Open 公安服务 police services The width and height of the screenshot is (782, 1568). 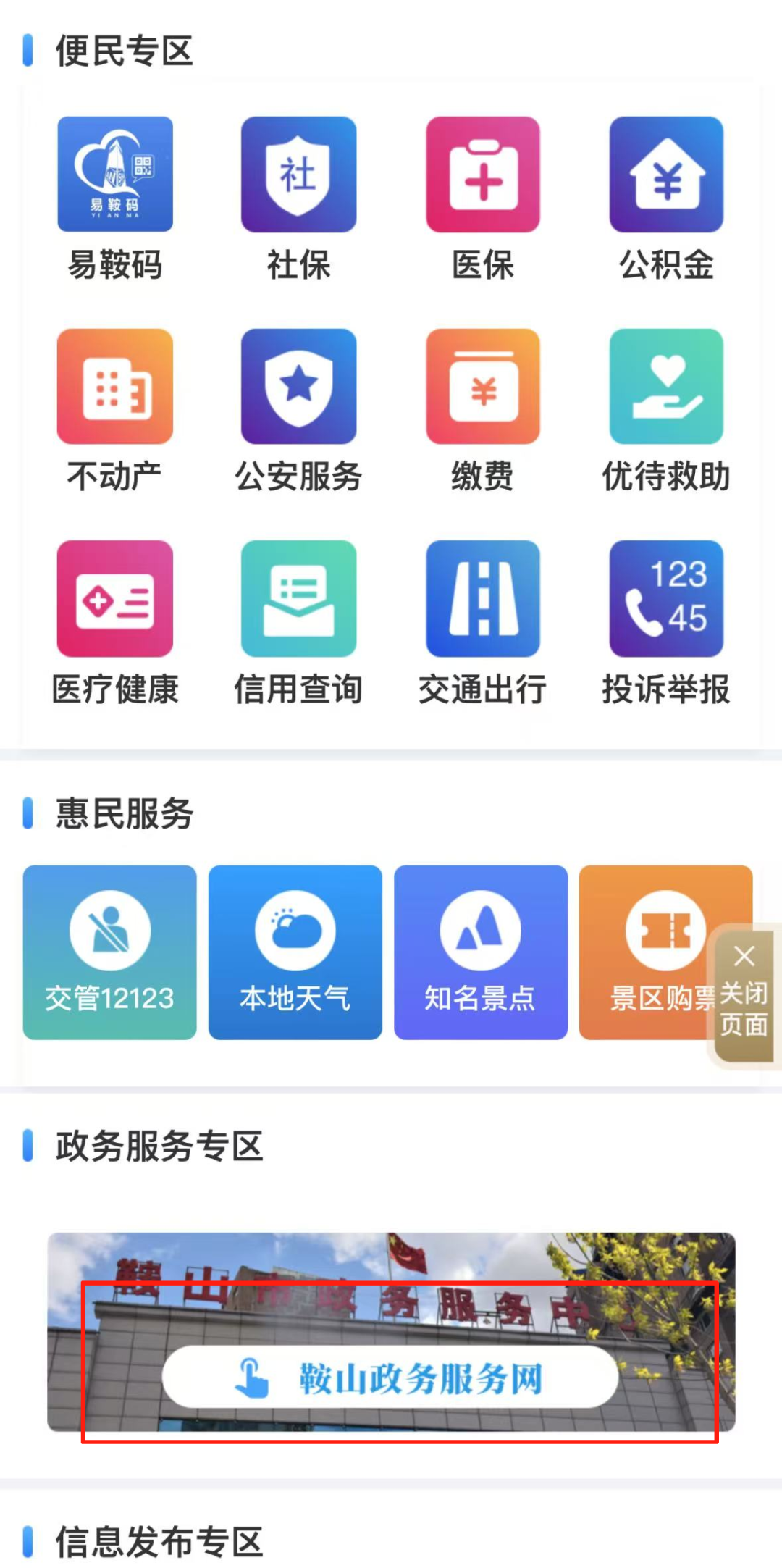(x=298, y=387)
